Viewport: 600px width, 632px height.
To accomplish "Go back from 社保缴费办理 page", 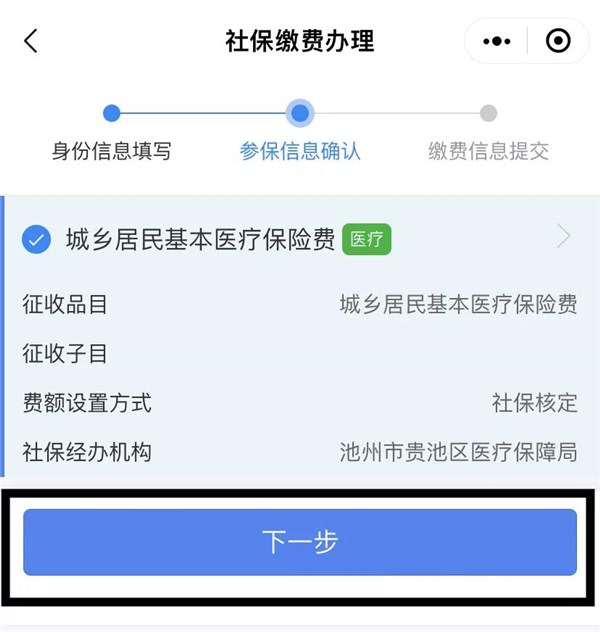I will point(31,41).
